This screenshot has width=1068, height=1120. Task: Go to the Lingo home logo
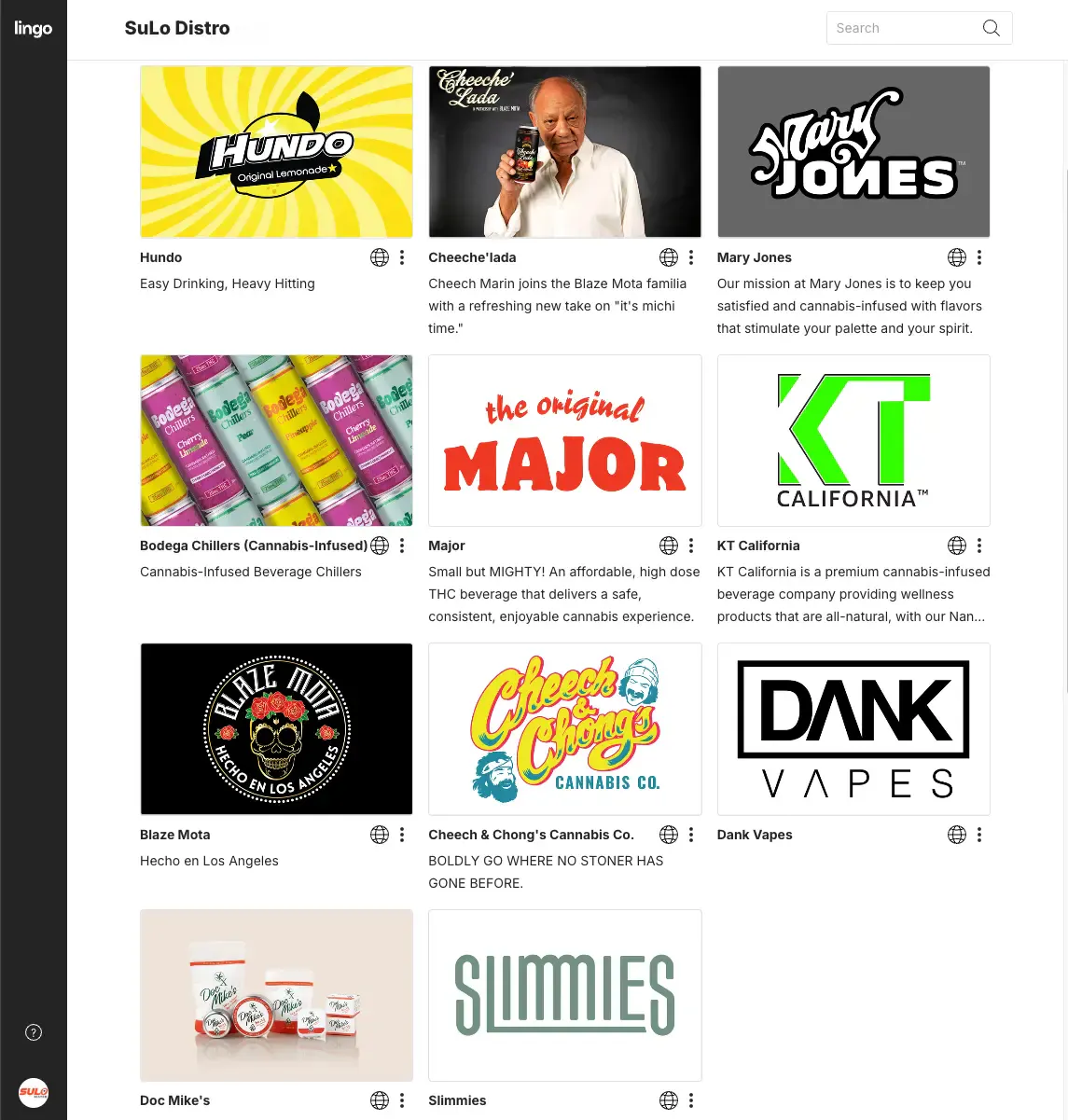pos(34,29)
